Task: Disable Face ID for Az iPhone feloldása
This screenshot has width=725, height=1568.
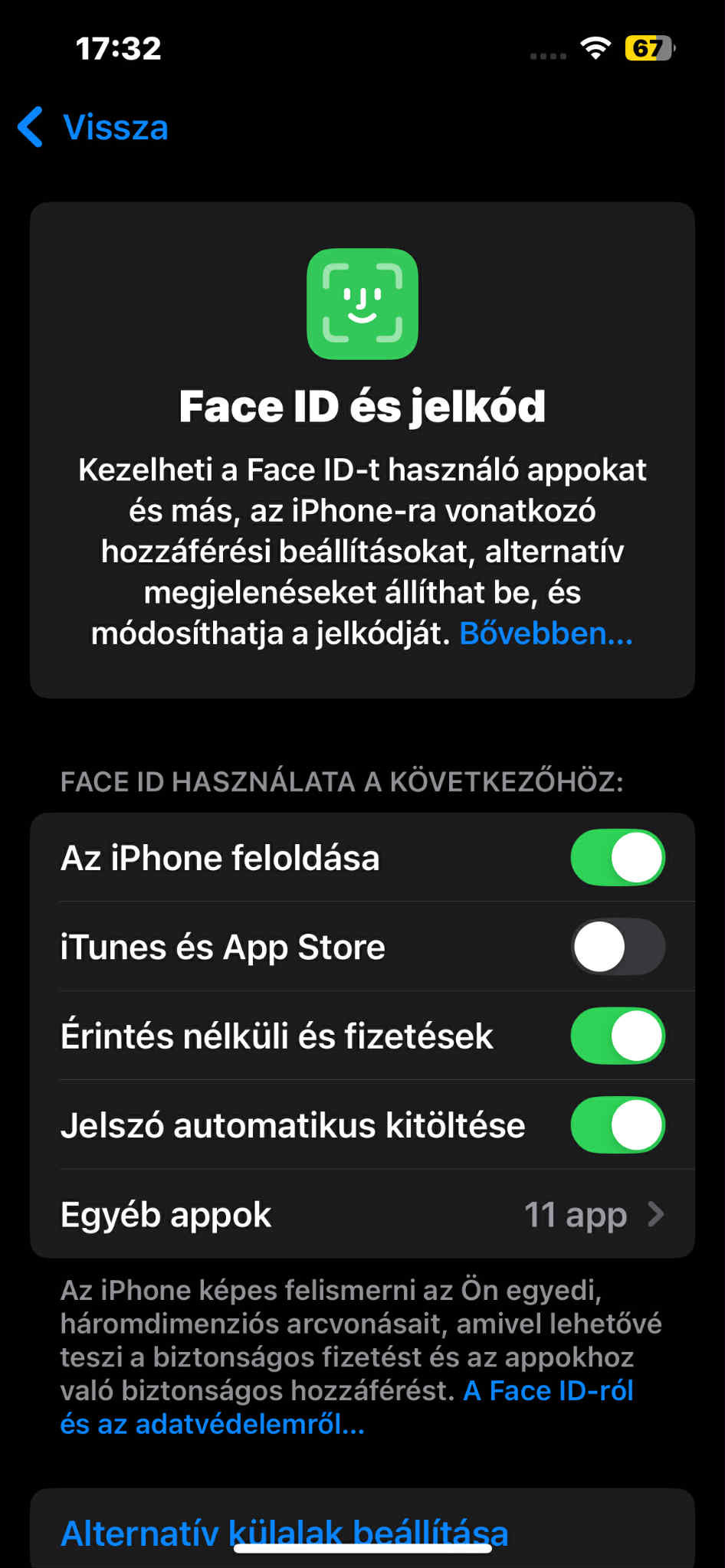Action: (x=617, y=857)
